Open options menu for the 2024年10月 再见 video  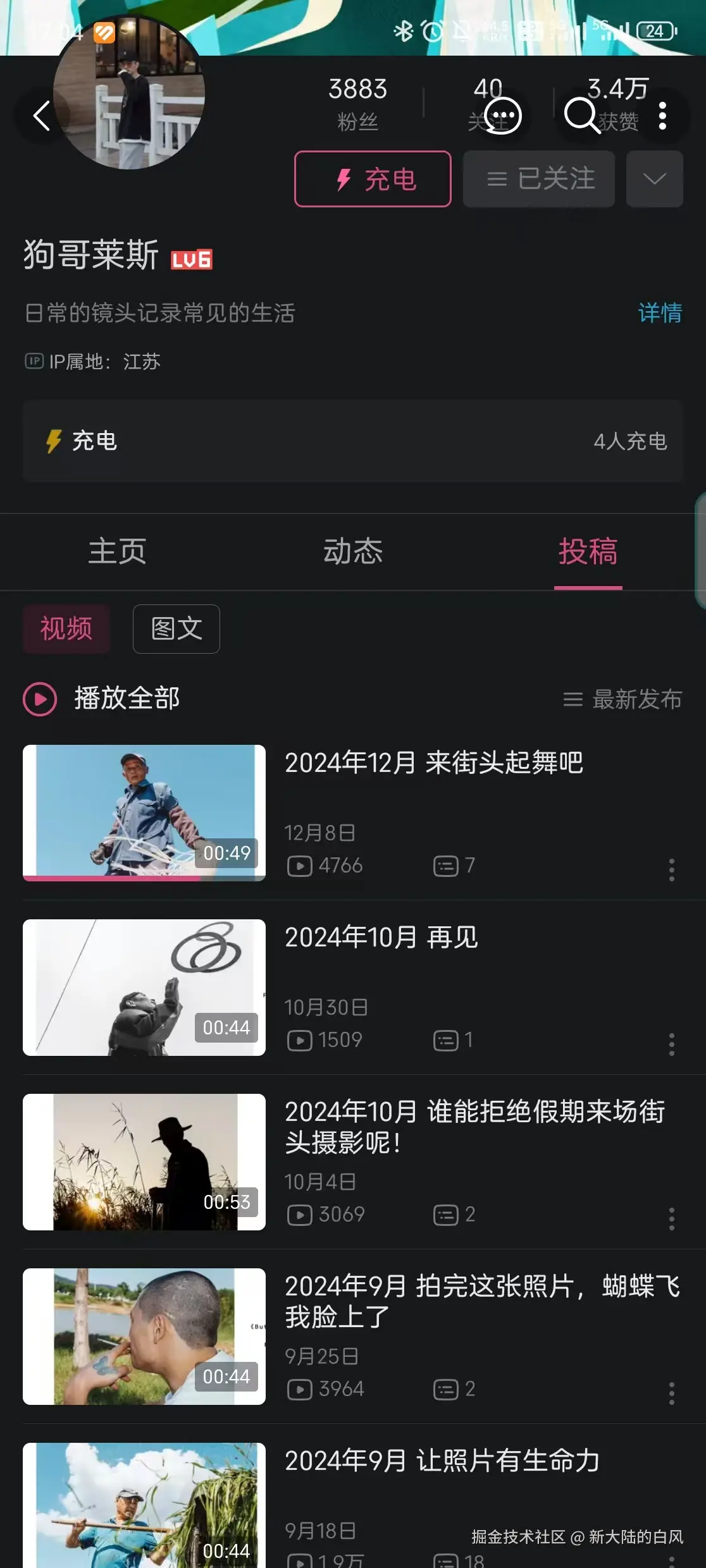671,1043
